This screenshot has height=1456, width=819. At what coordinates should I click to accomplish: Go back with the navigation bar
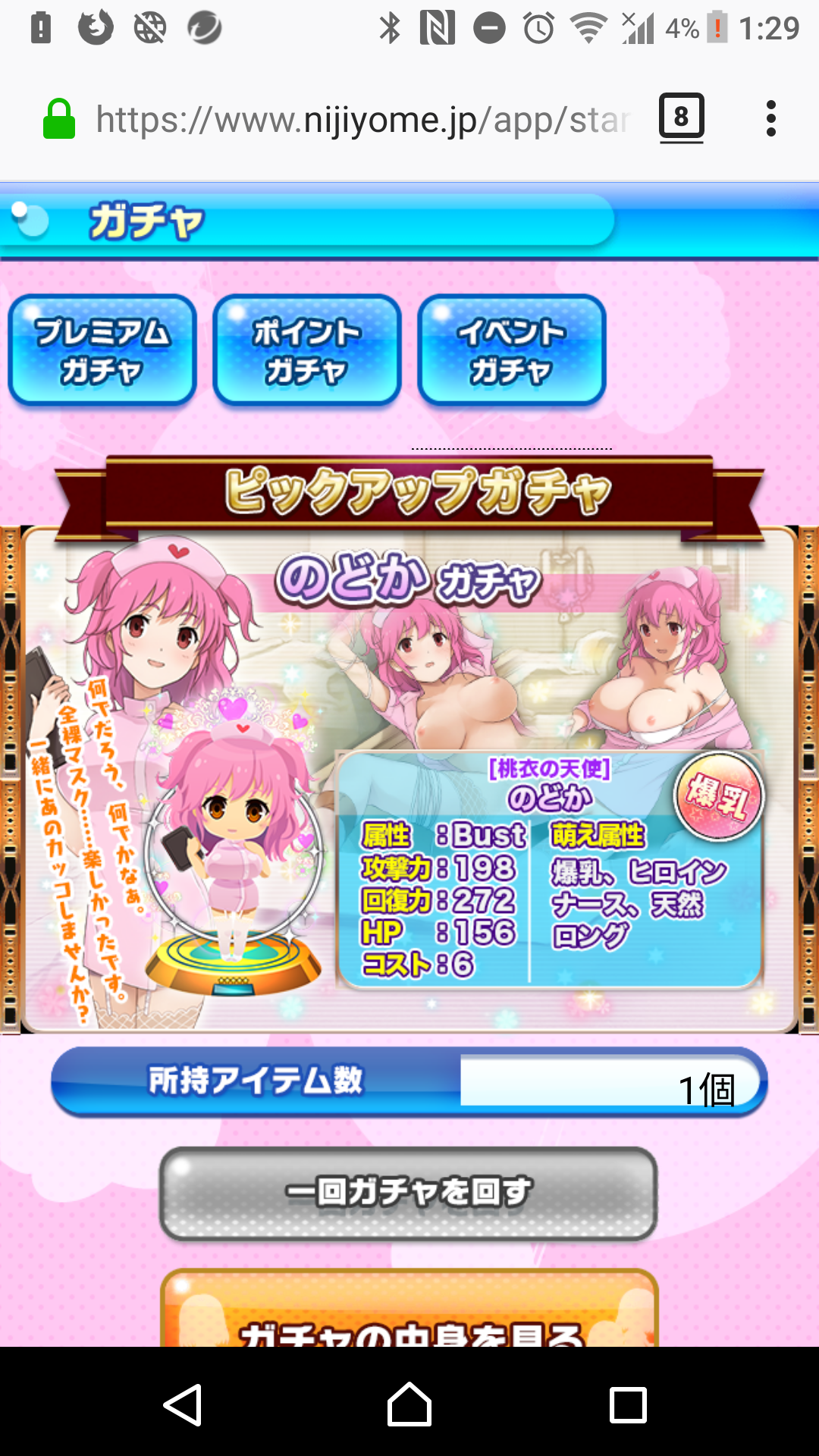coord(183,1404)
